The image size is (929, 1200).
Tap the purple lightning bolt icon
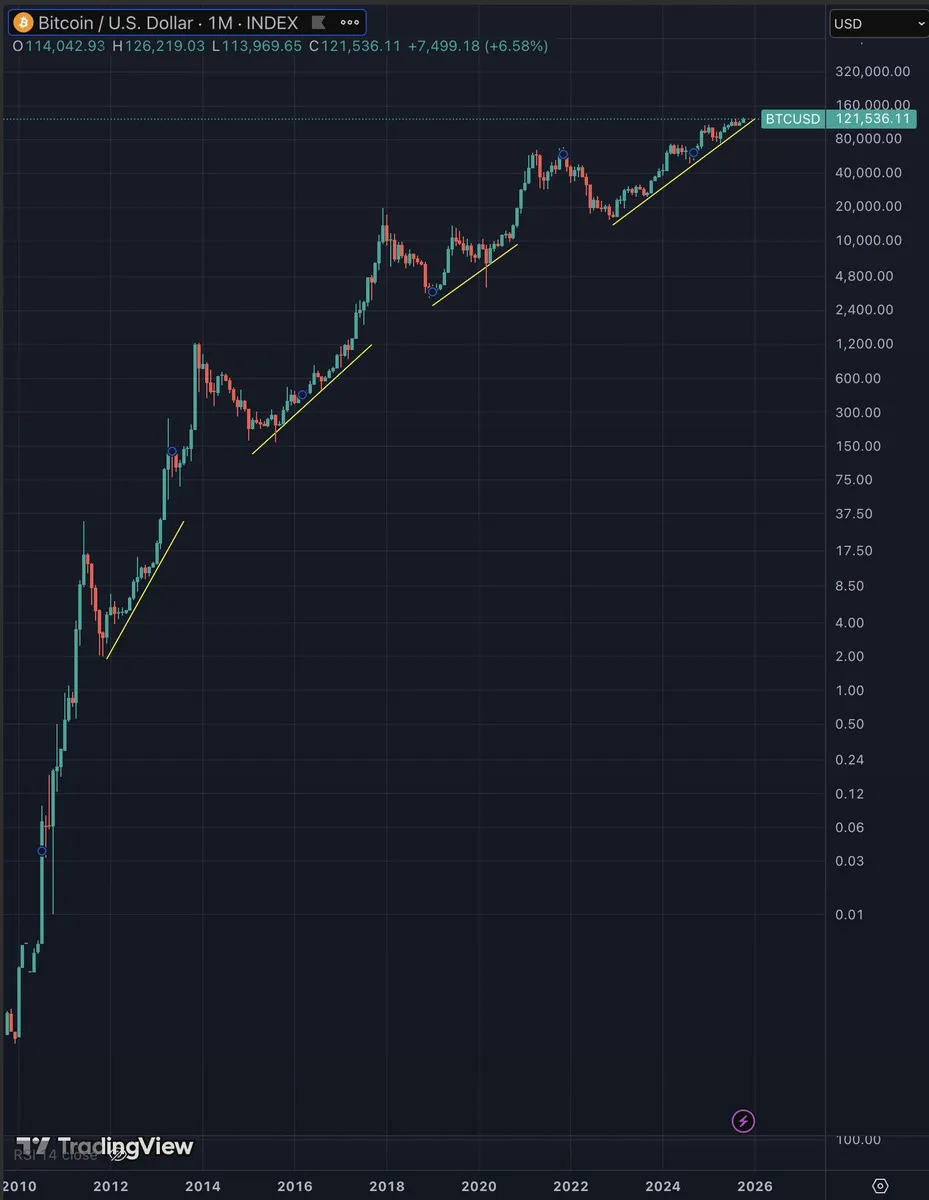pyautogui.click(x=743, y=1121)
